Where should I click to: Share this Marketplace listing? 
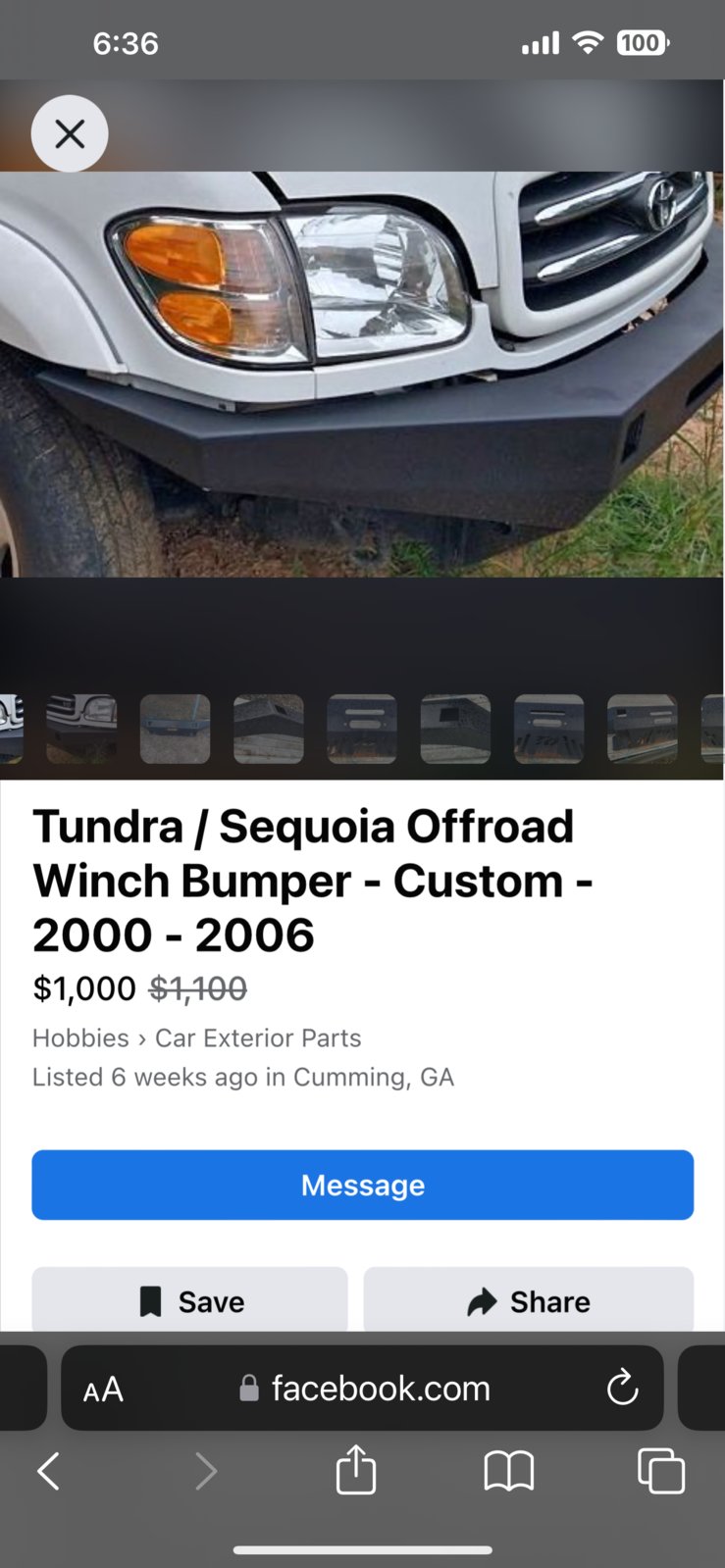point(528,1301)
